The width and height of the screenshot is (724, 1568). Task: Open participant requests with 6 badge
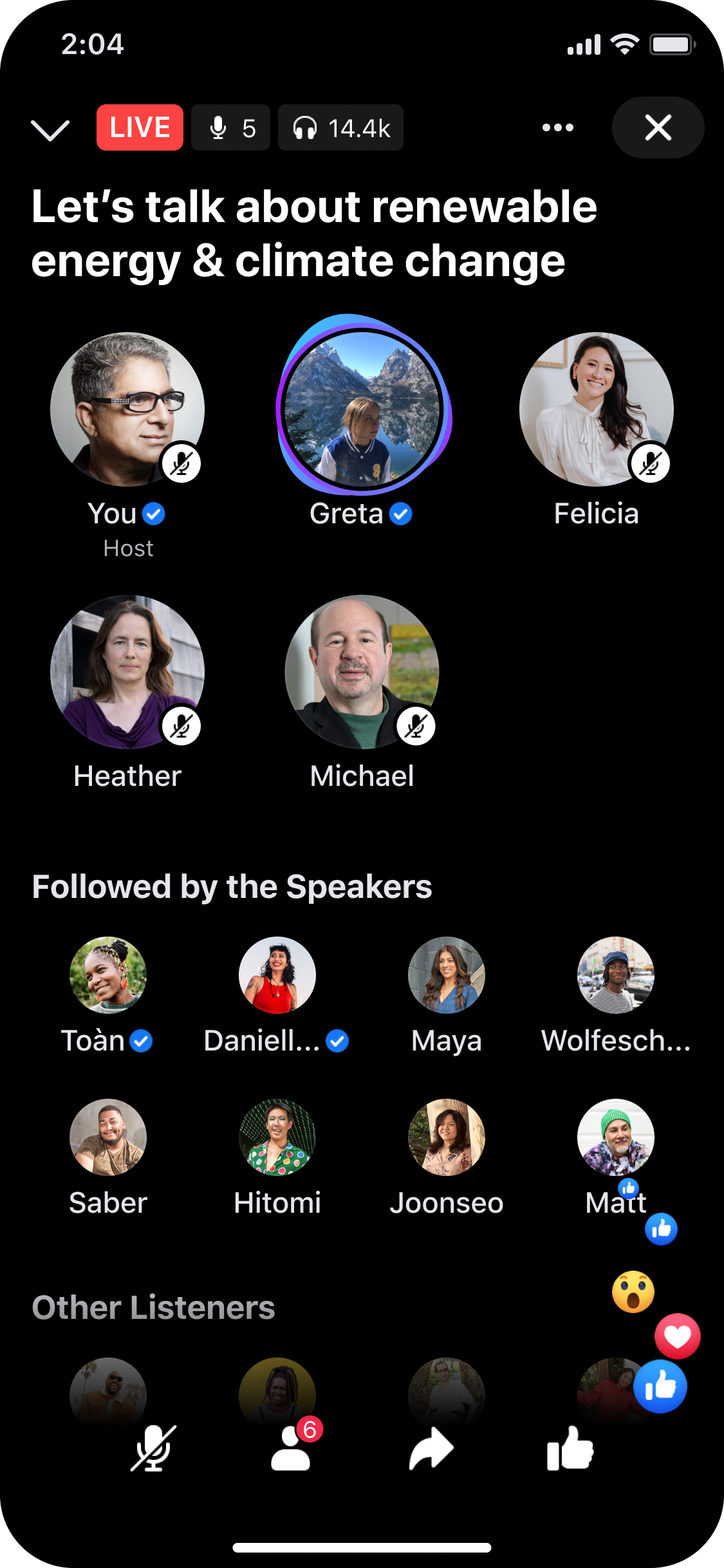pyautogui.click(x=292, y=1448)
